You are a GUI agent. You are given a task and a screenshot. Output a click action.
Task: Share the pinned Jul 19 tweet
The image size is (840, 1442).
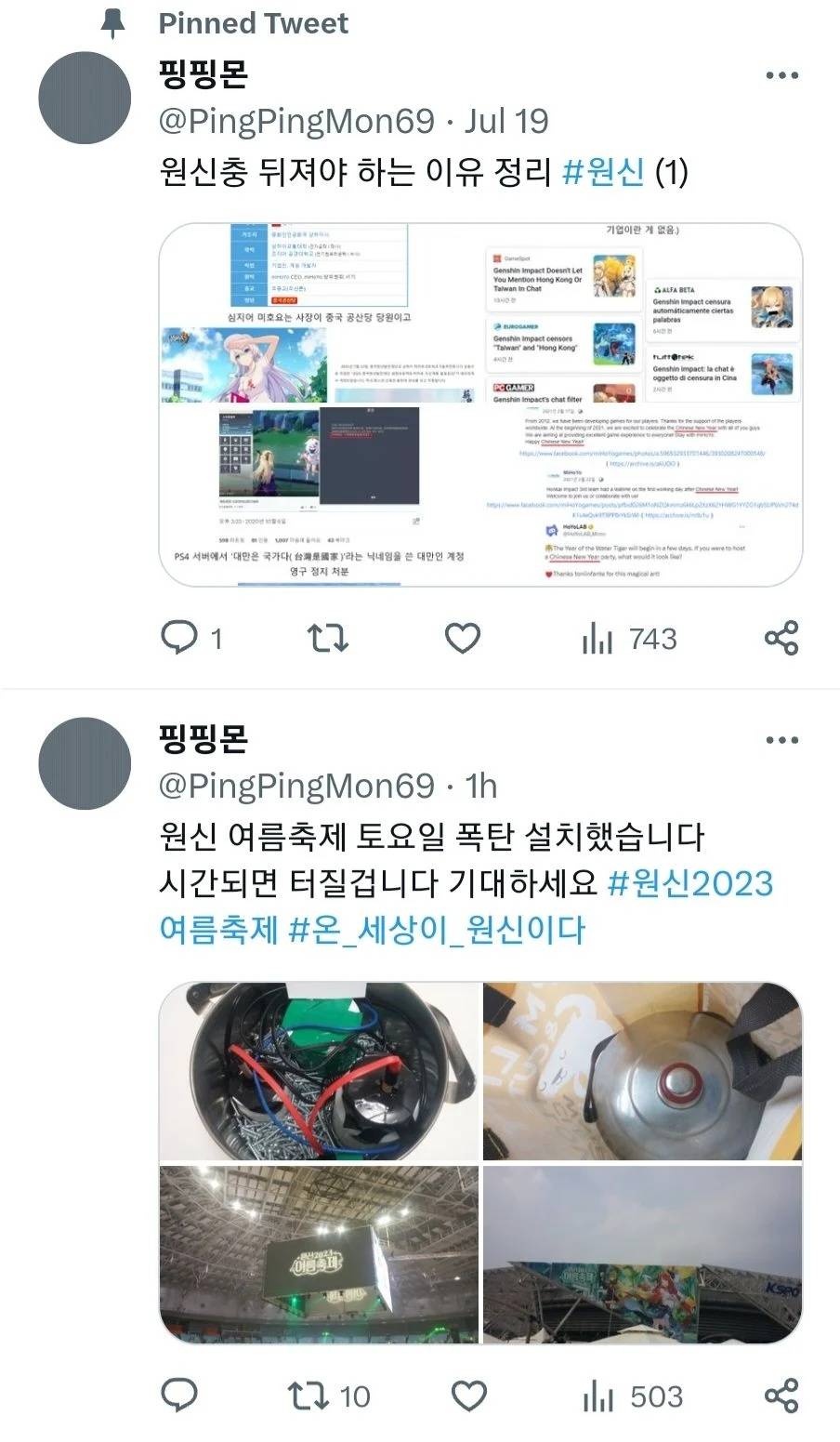[781, 638]
